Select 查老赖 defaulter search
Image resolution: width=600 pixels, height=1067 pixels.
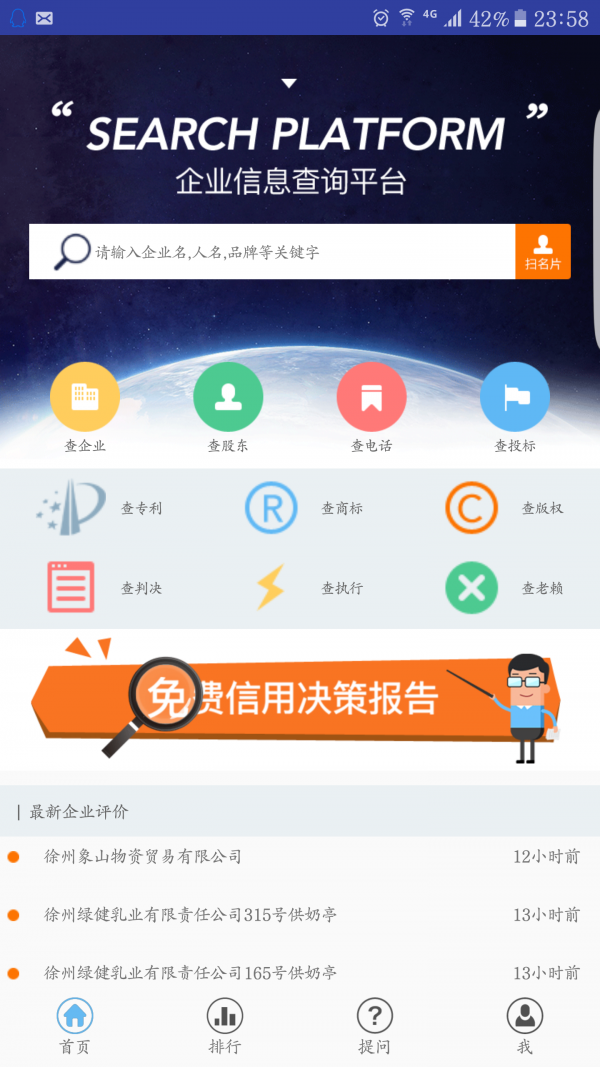pyautogui.click(x=500, y=588)
